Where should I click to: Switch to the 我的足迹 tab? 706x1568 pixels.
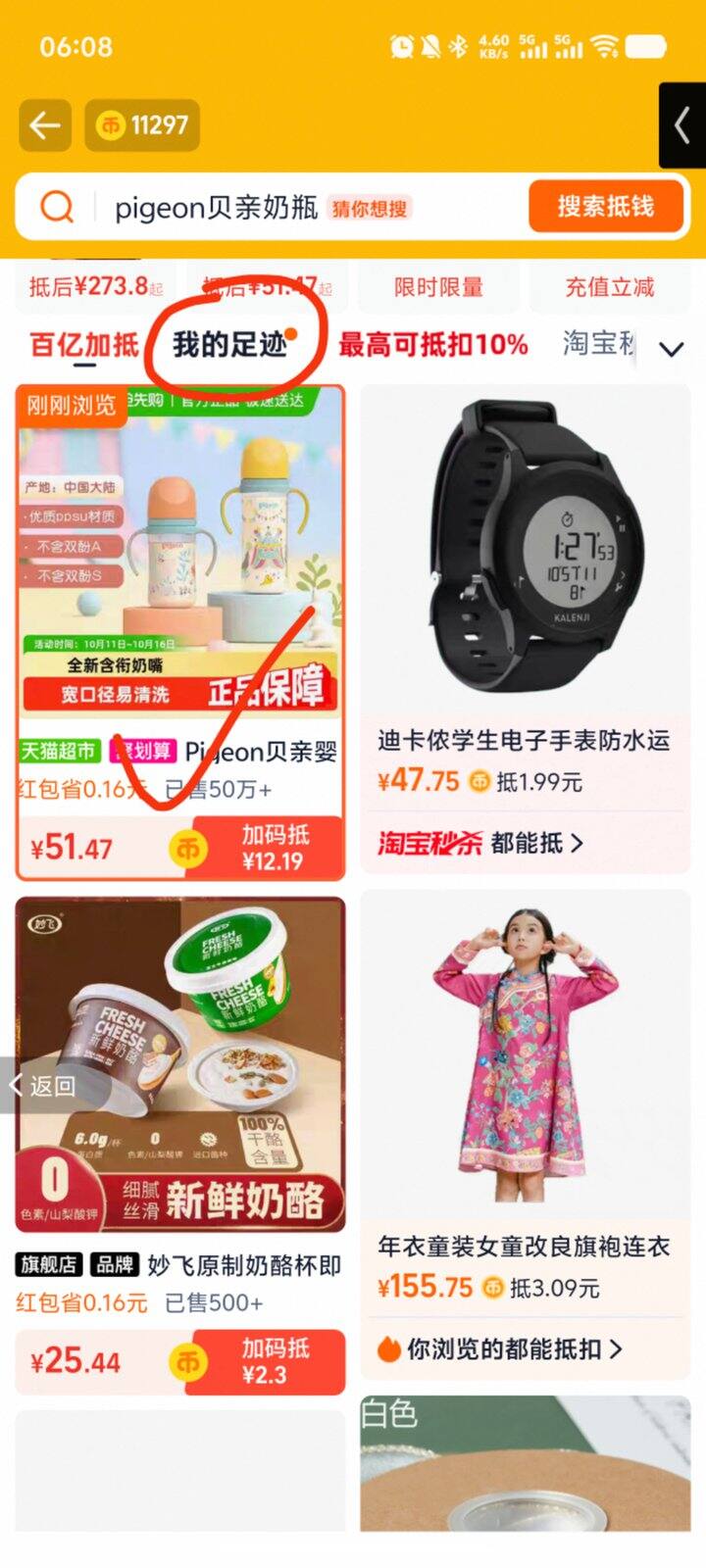[230, 345]
